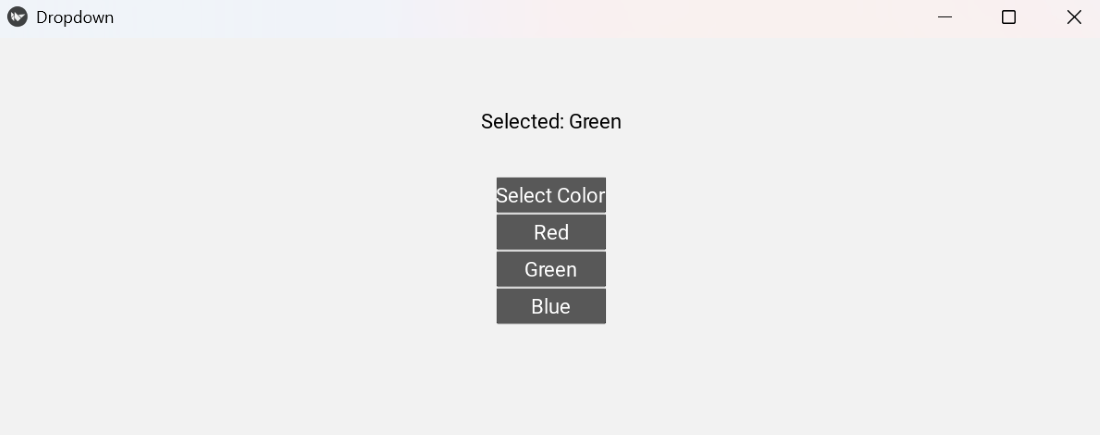Pick Blue from the color list
This screenshot has width=1100, height=435.
tap(551, 306)
